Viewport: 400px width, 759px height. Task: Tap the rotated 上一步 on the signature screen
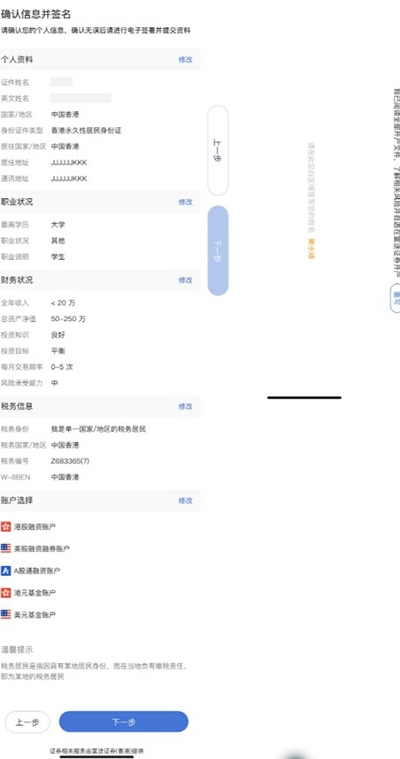[218, 151]
